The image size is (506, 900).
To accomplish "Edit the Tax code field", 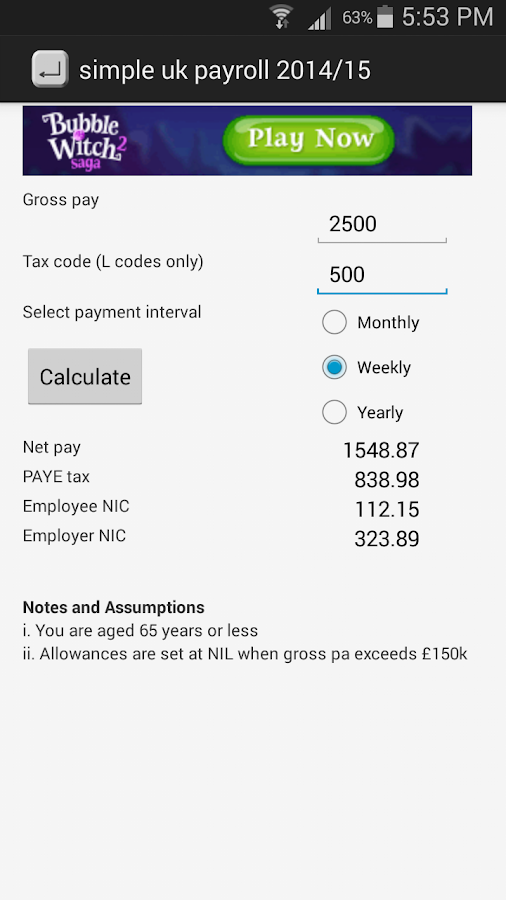I will pyautogui.click(x=382, y=275).
